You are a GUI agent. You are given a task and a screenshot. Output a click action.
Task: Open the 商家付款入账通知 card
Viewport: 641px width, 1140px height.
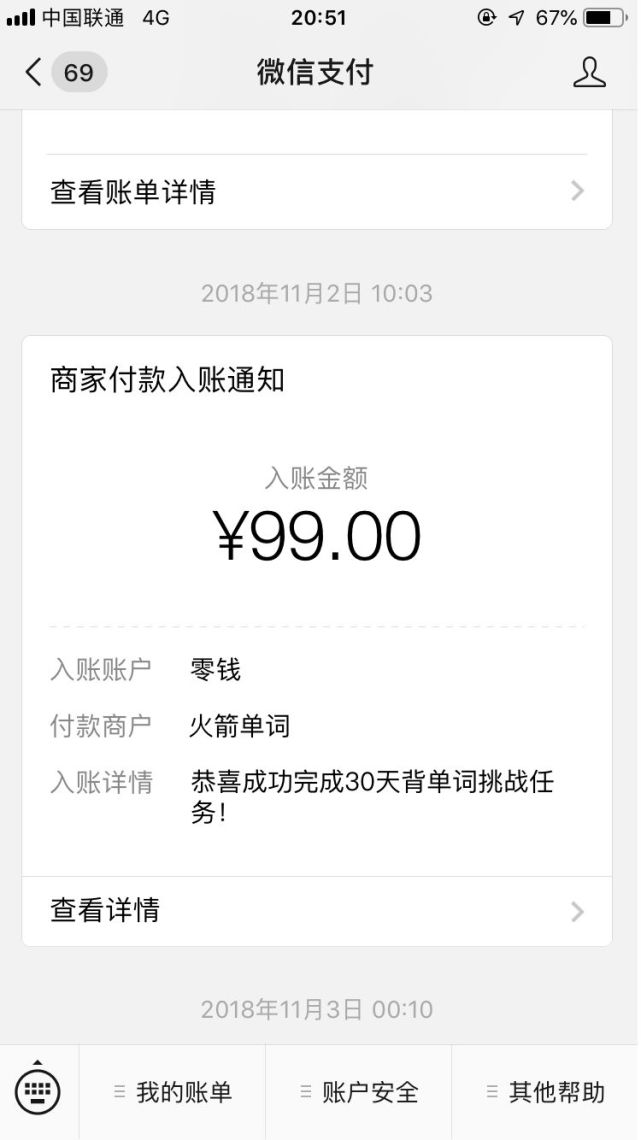pyautogui.click(x=316, y=560)
